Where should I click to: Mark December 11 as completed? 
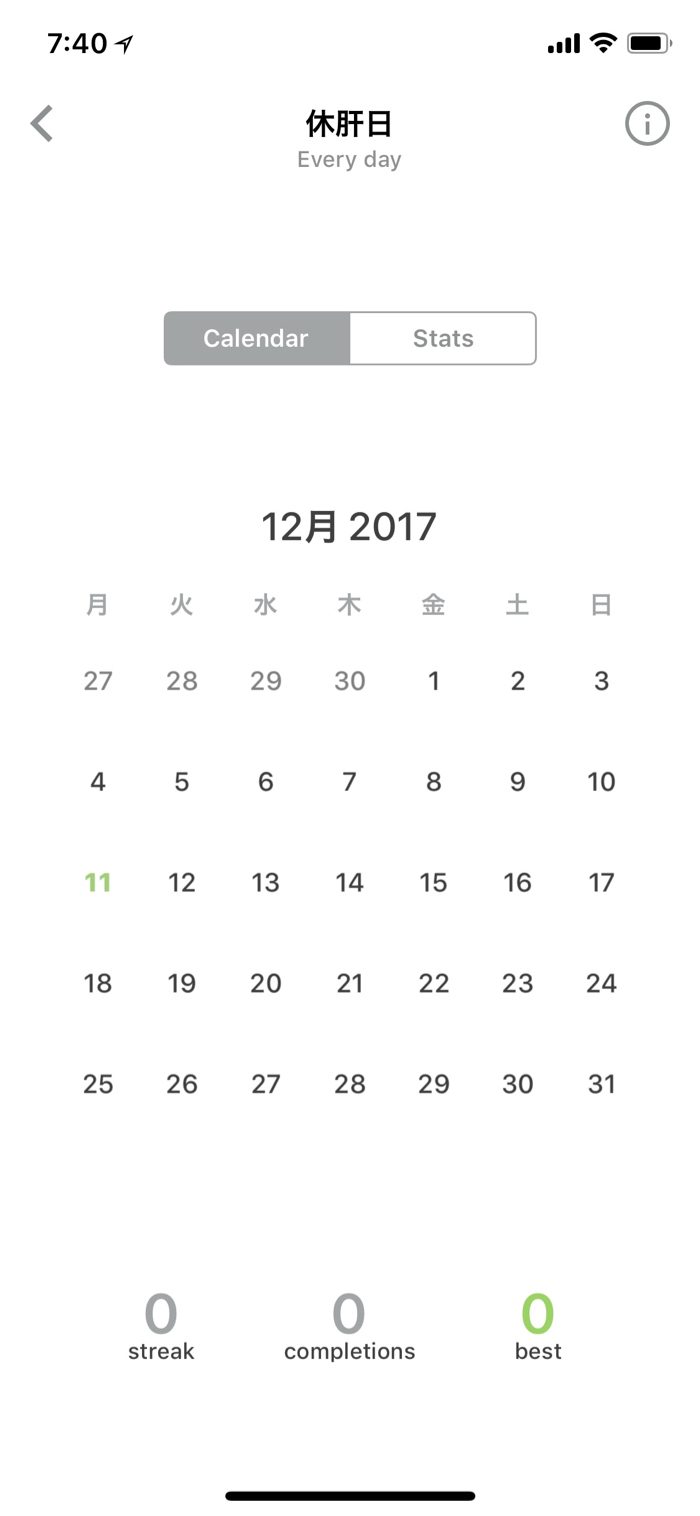tap(98, 882)
